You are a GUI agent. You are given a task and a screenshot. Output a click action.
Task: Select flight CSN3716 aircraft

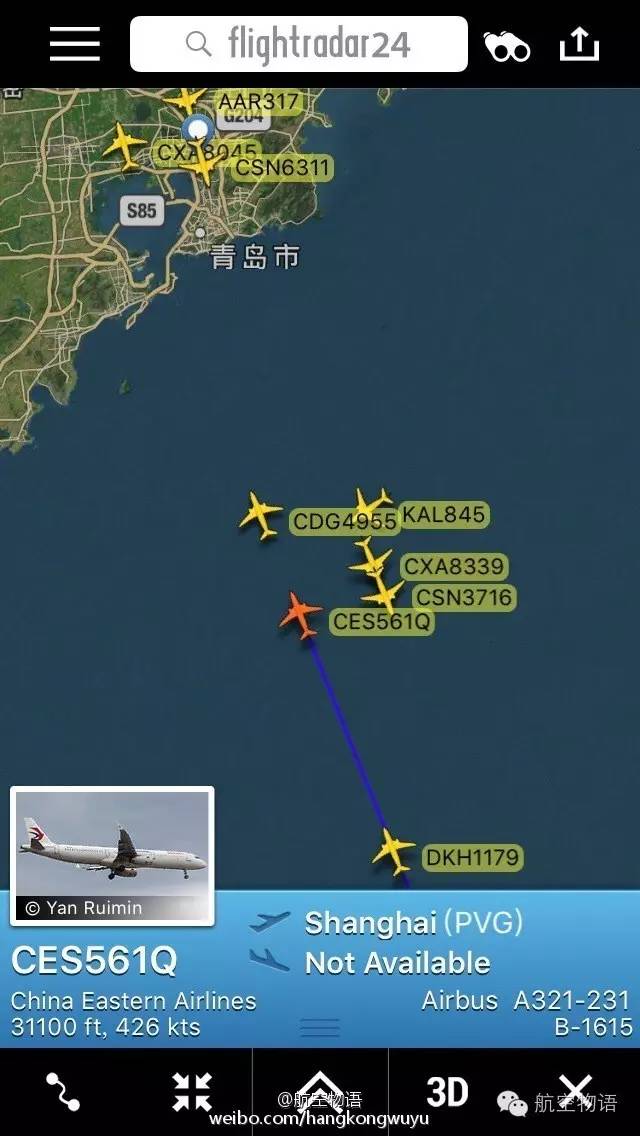[384, 597]
